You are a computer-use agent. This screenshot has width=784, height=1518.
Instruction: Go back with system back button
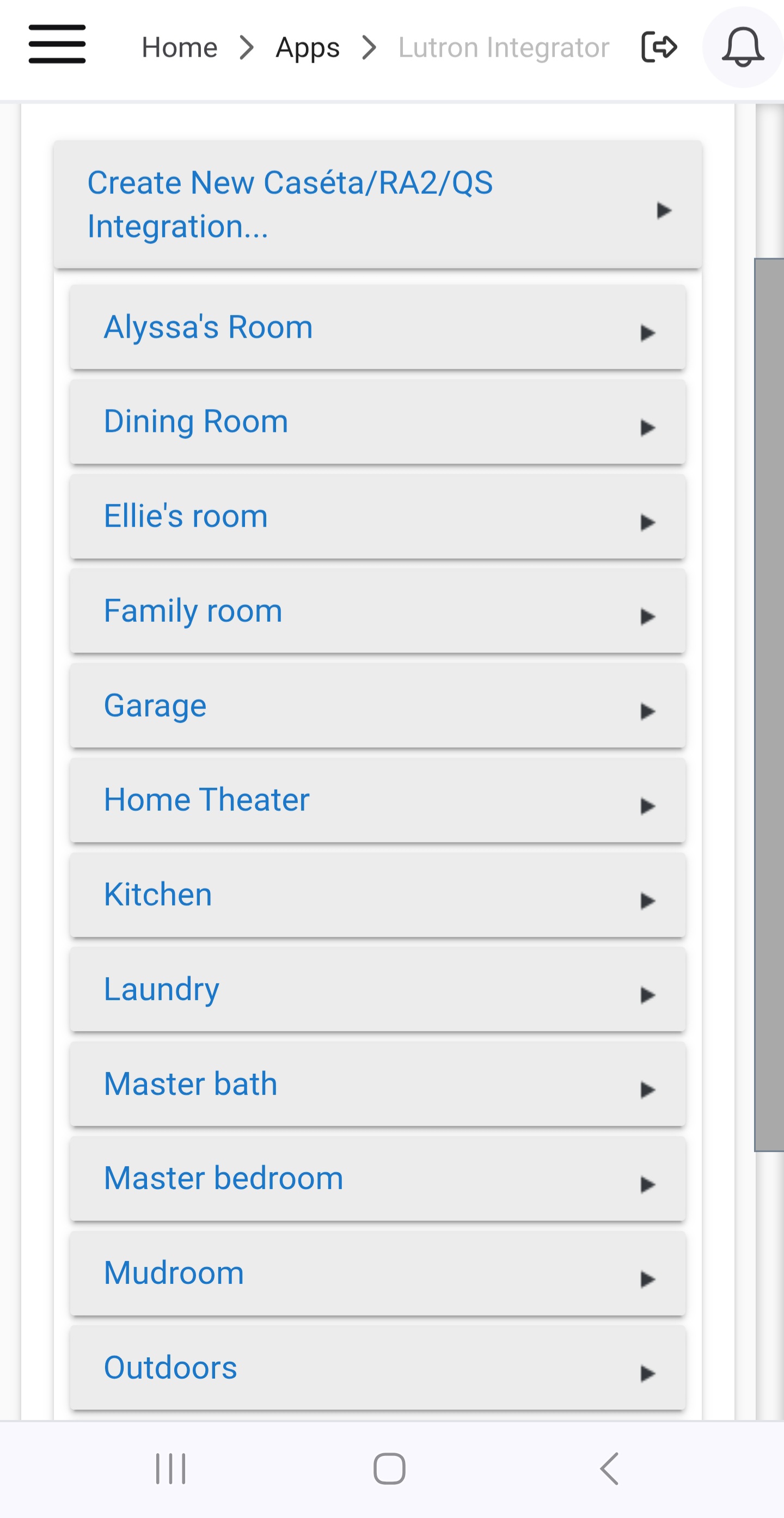(609, 1468)
